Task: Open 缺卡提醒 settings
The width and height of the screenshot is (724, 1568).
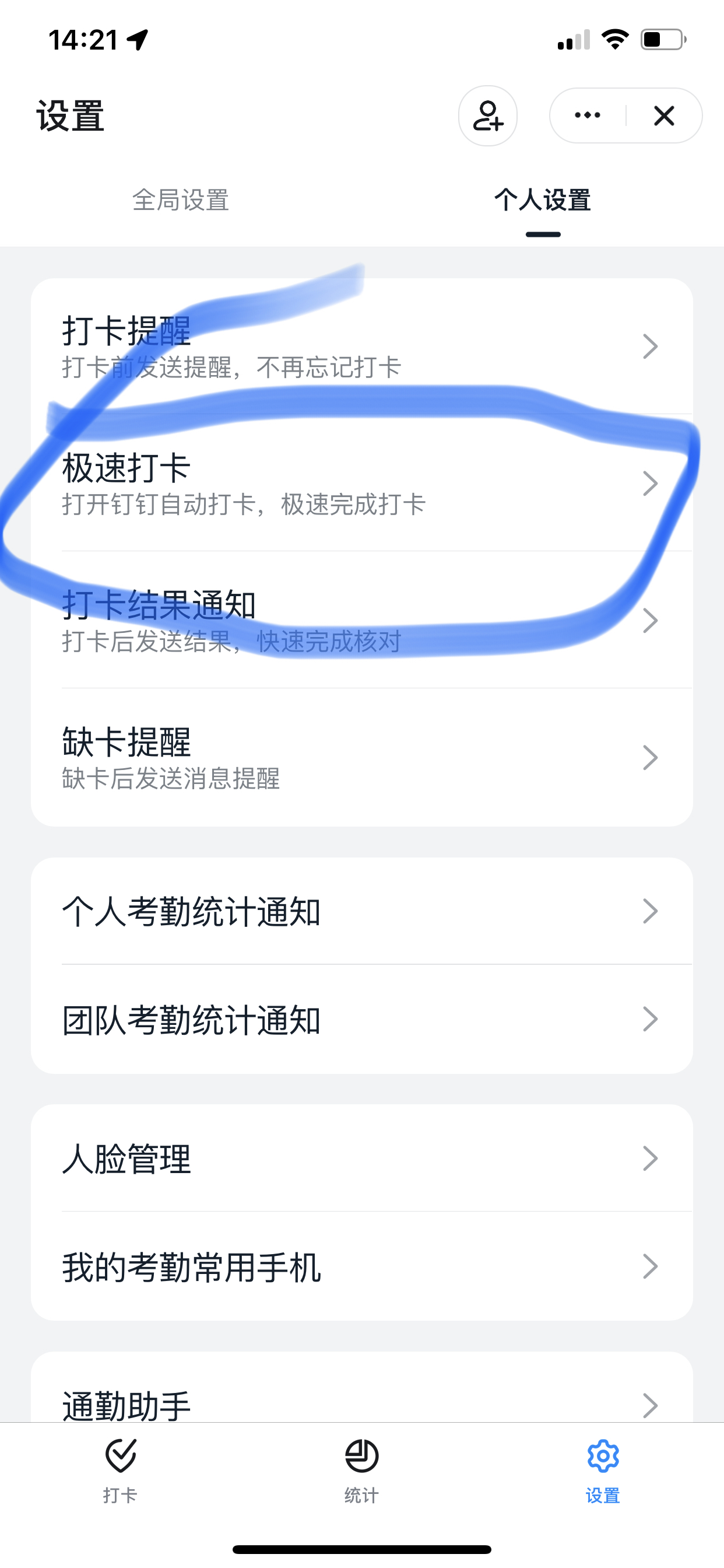Action: point(361,757)
